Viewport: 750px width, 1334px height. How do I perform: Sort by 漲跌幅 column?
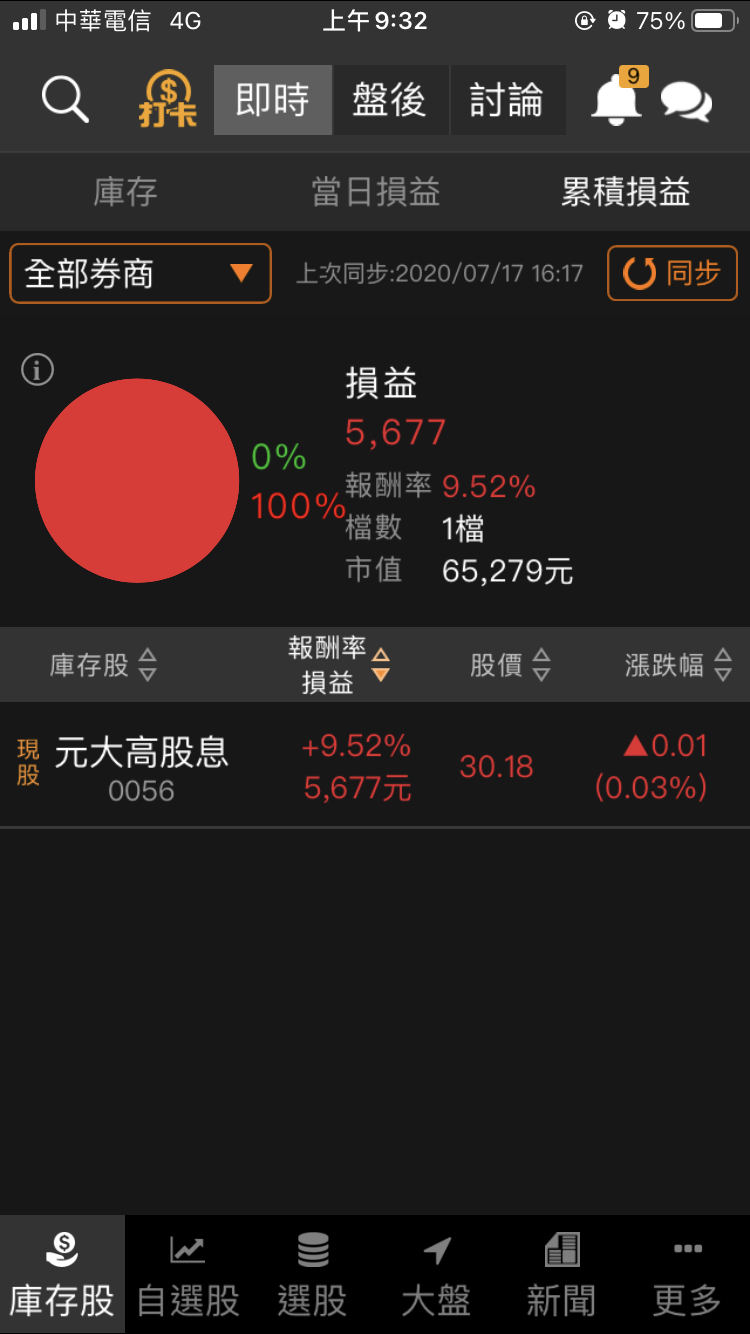(x=679, y=665)
